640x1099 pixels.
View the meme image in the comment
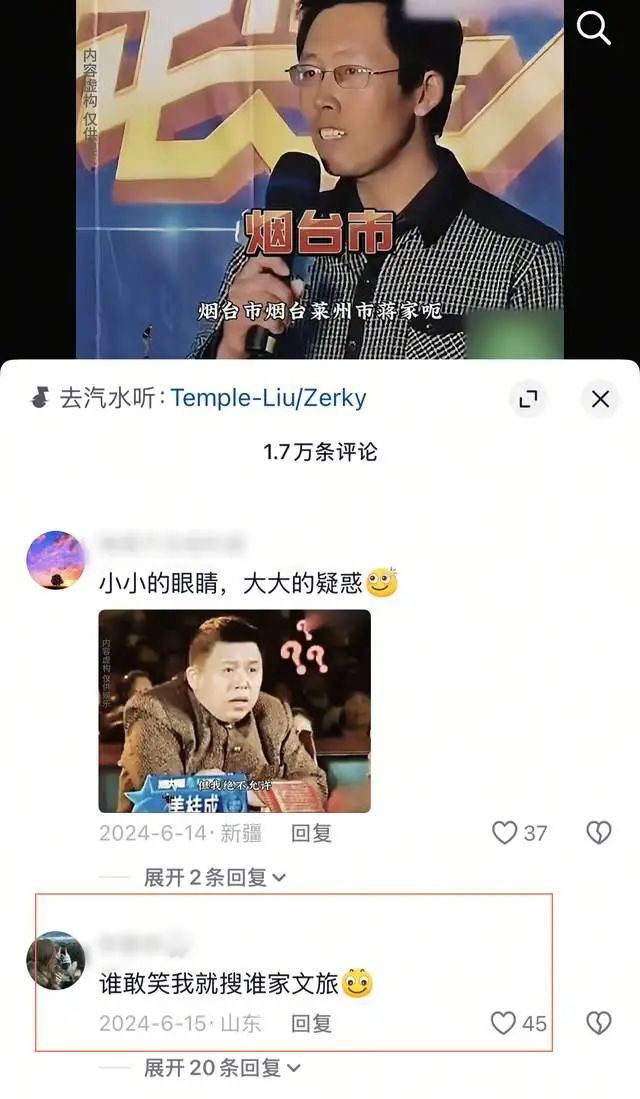point(234,710)
